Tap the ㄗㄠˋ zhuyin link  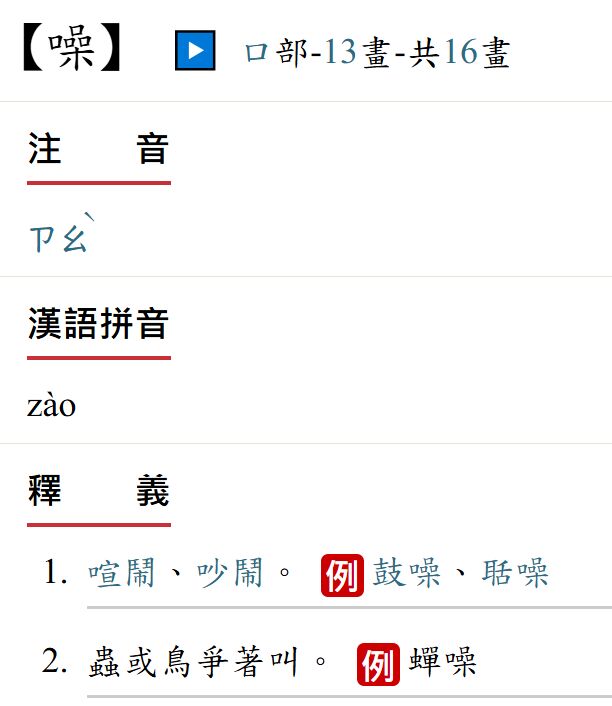pyautogui.click(x=60, y=237)
